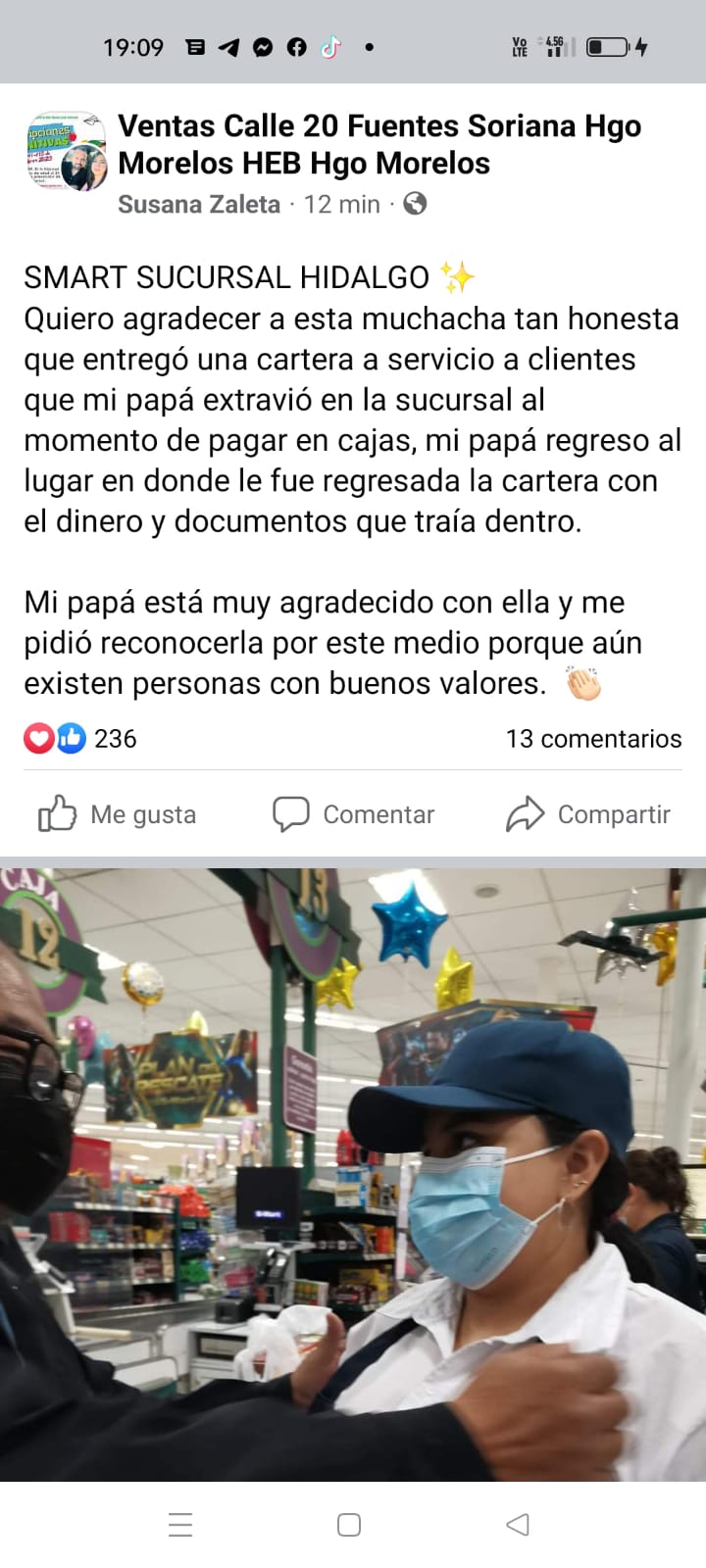This screenshot has width=706, height=1568.
Task: Open recent apps from the navigation bar
Action: pos(180,1525)
